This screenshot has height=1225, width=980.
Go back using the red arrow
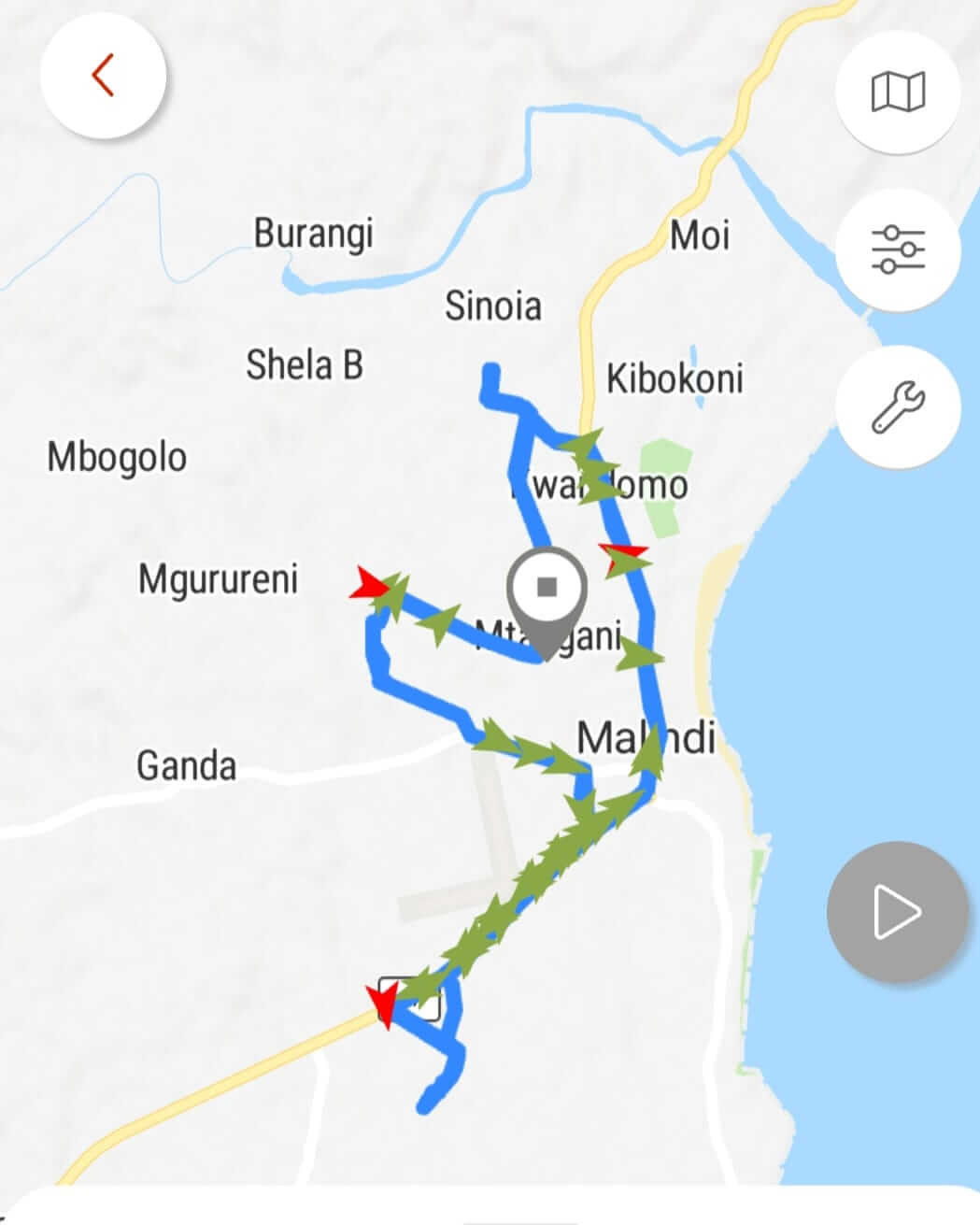[x=103, y=76]
